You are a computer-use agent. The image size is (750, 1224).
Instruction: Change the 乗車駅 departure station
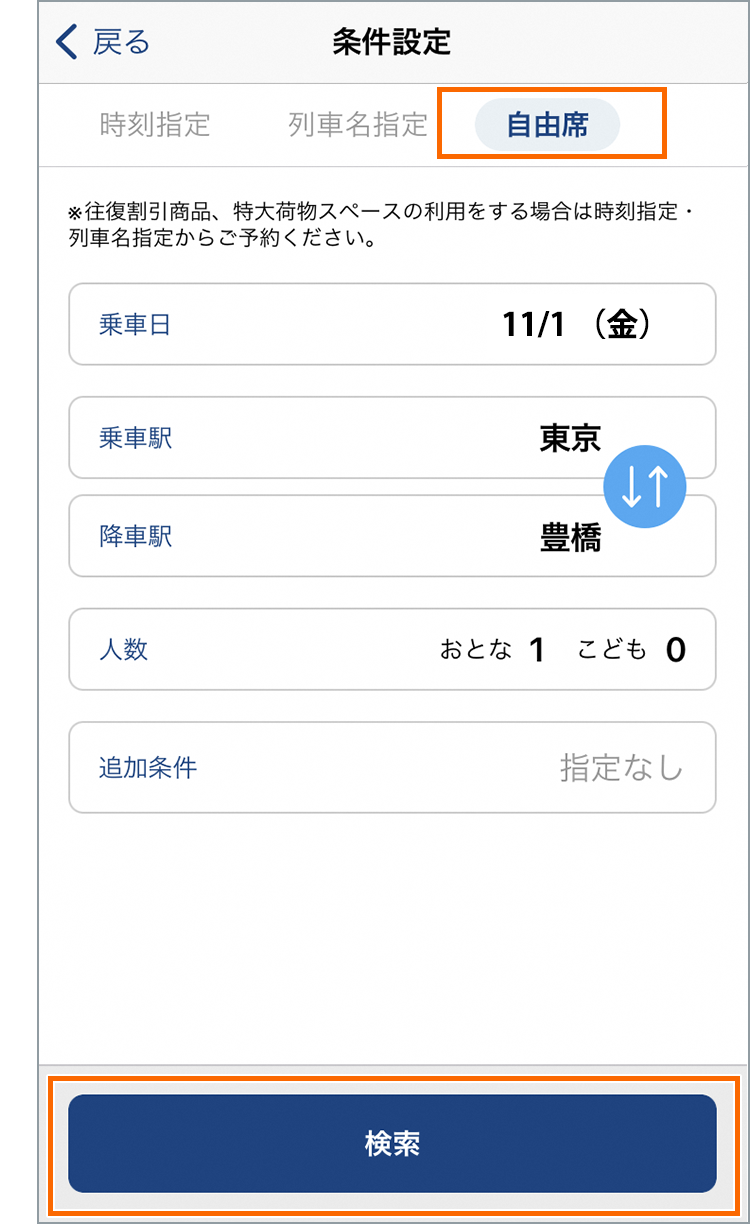pyautogui.click(x=392, y=438)
